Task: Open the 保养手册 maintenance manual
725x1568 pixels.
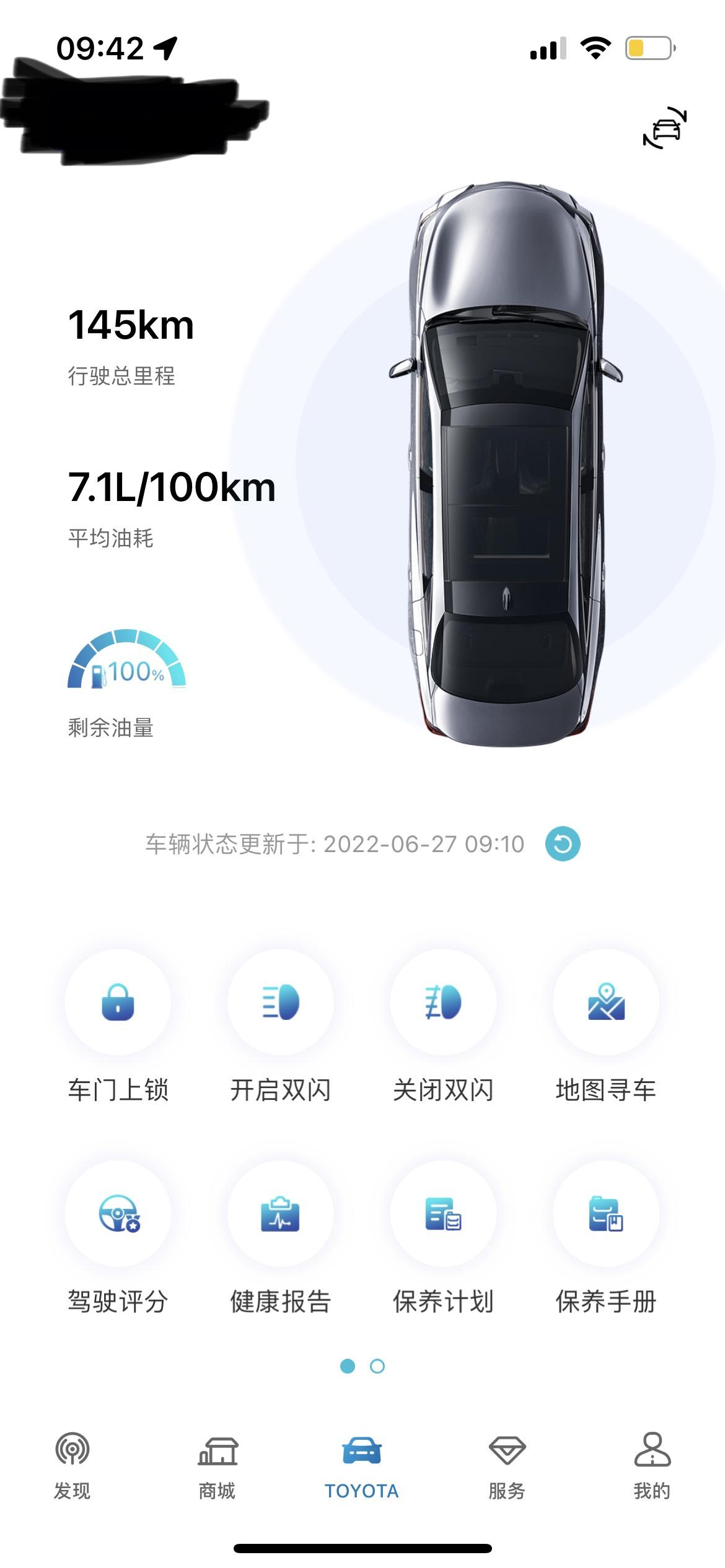Action: [x=606, y=1214]
